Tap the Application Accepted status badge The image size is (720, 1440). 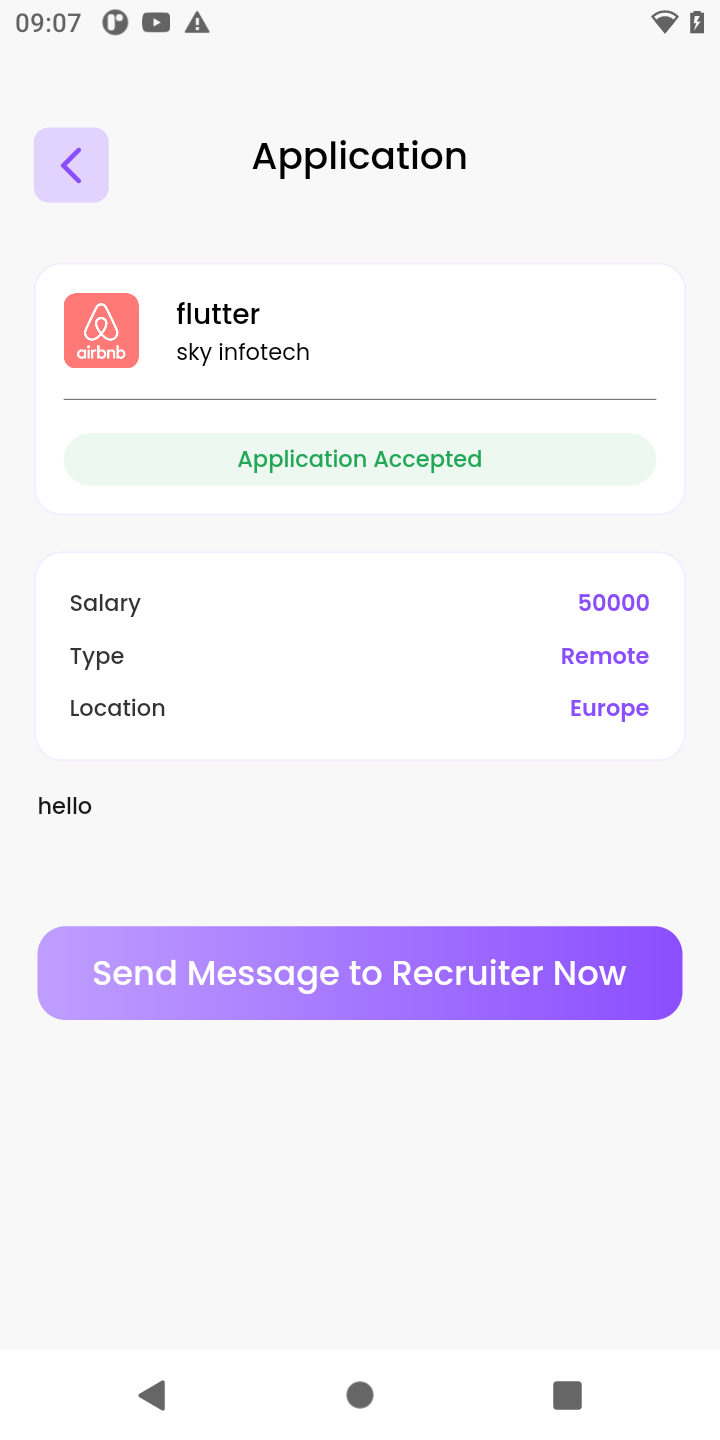click(x=359, y=458)
